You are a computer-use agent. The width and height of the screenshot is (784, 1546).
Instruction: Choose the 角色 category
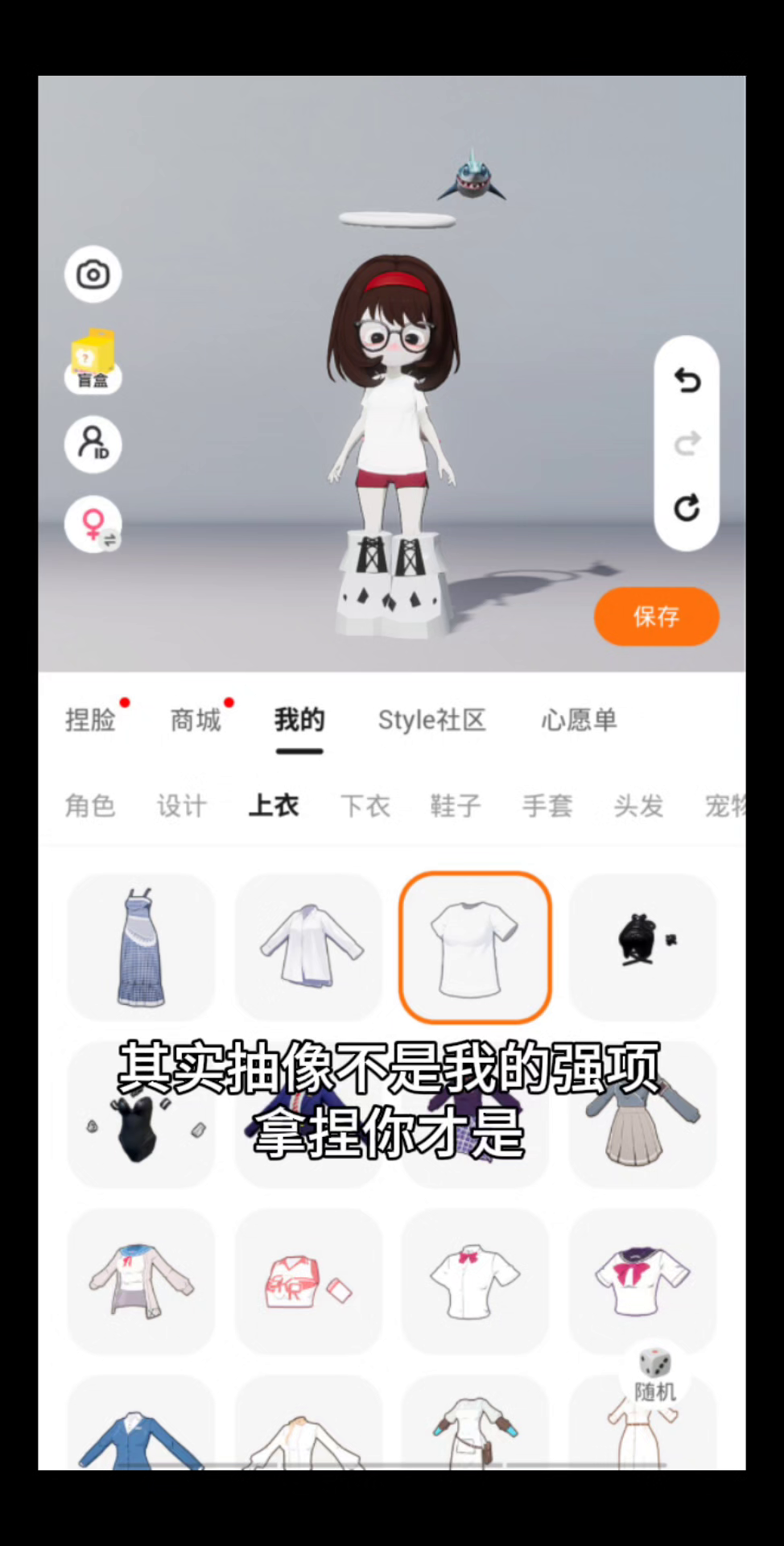tap(90, 805)
